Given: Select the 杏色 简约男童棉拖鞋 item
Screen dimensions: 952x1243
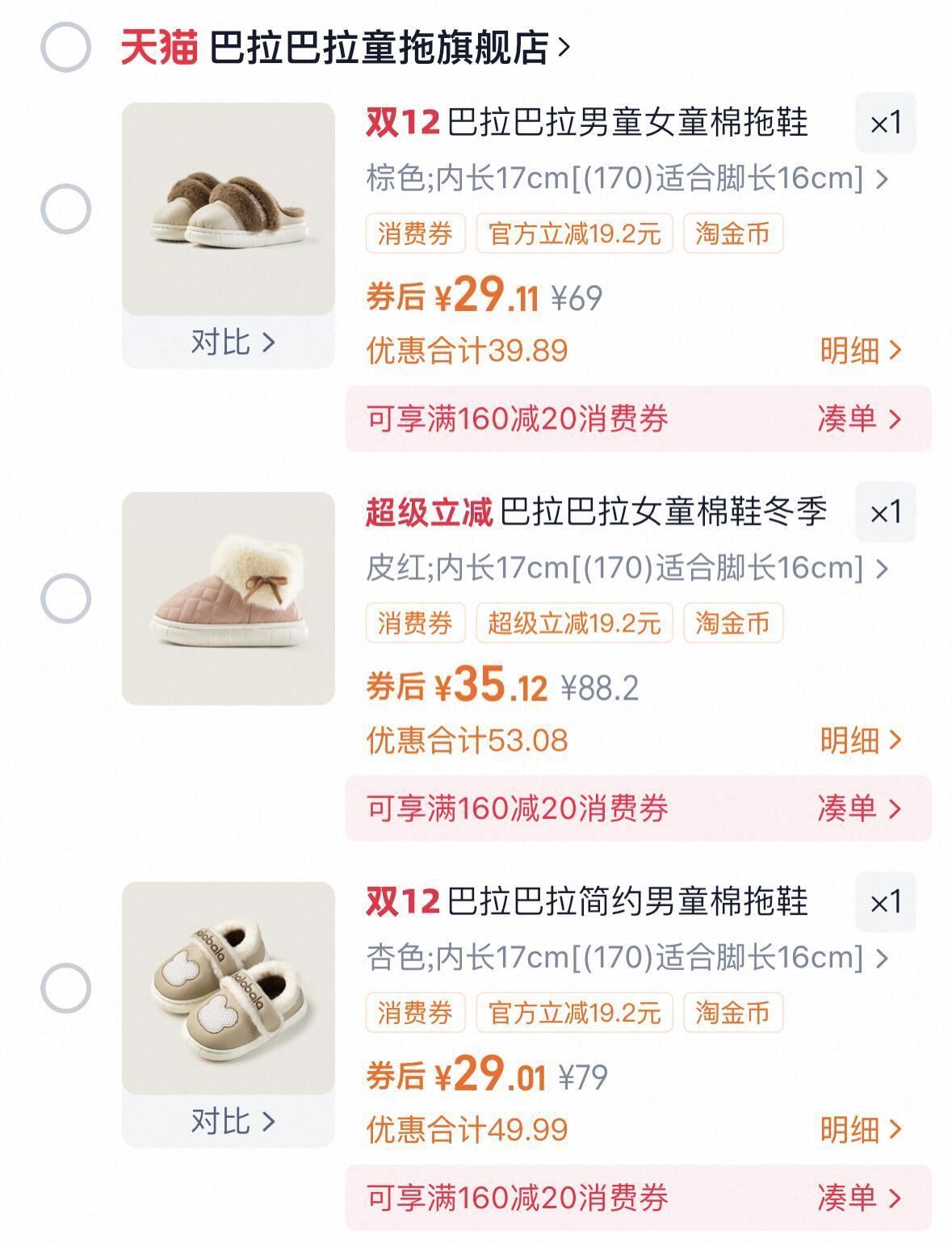Looking at the screenshot, I should coord(65,988).
